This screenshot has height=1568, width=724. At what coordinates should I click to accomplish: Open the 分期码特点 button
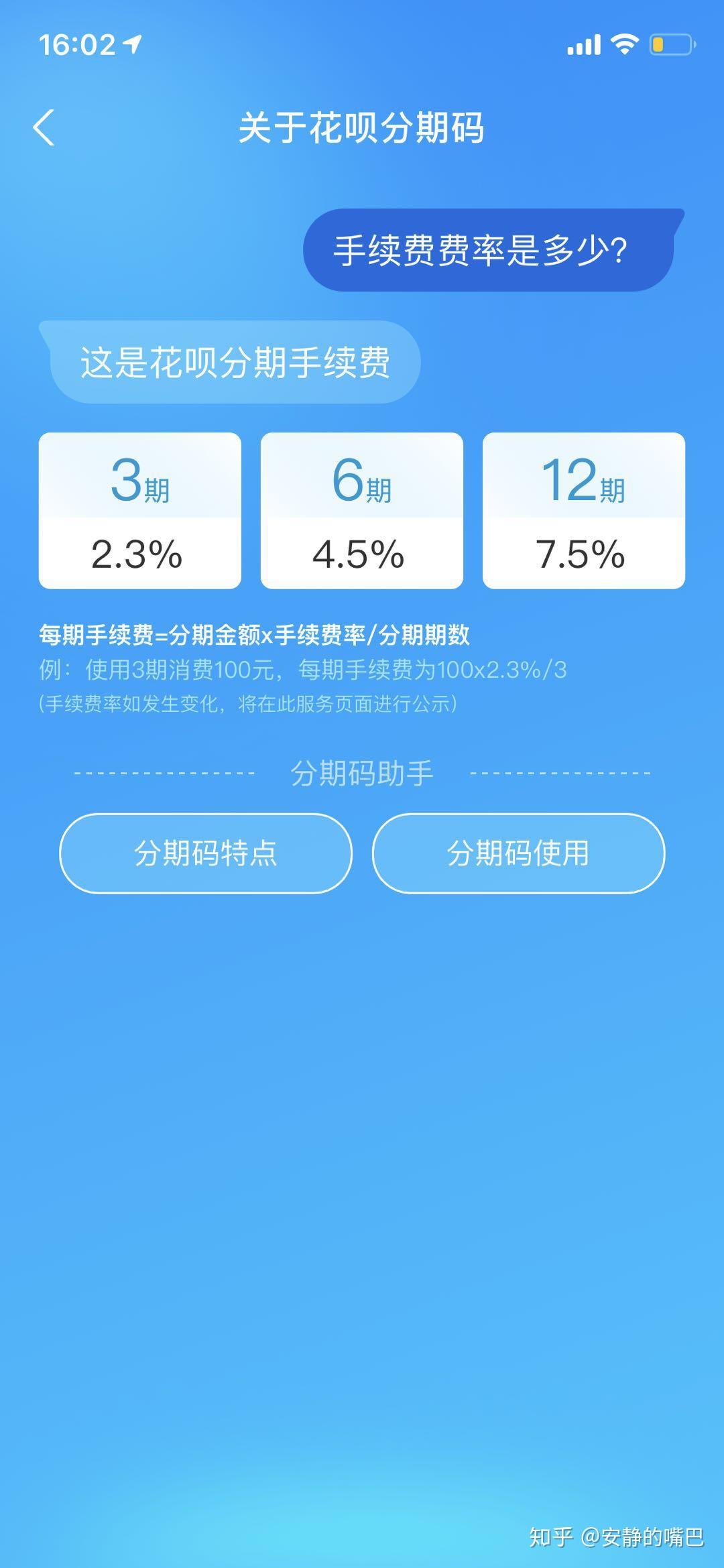pos(206,853)
